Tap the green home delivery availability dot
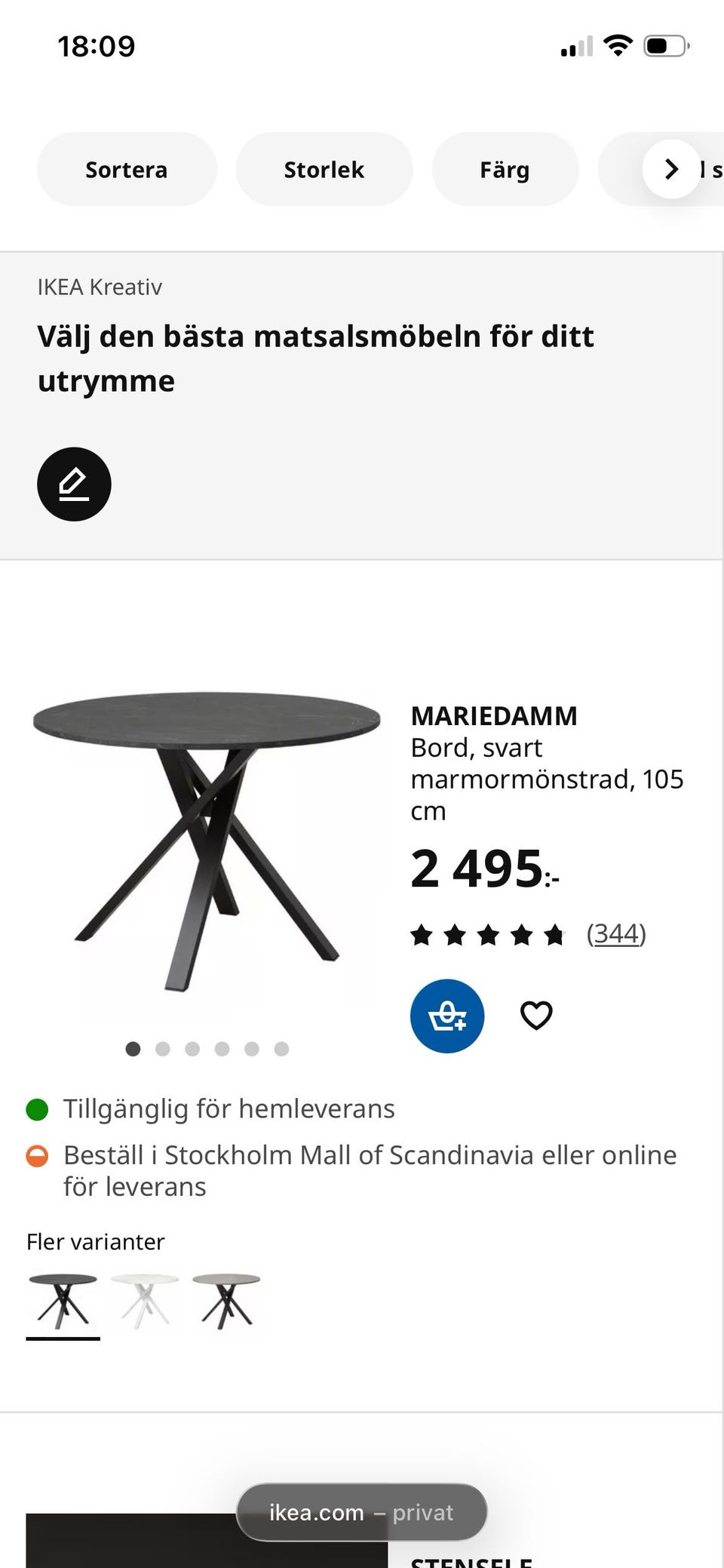Screen dimensions: 724x1568 click(38, 1108)
